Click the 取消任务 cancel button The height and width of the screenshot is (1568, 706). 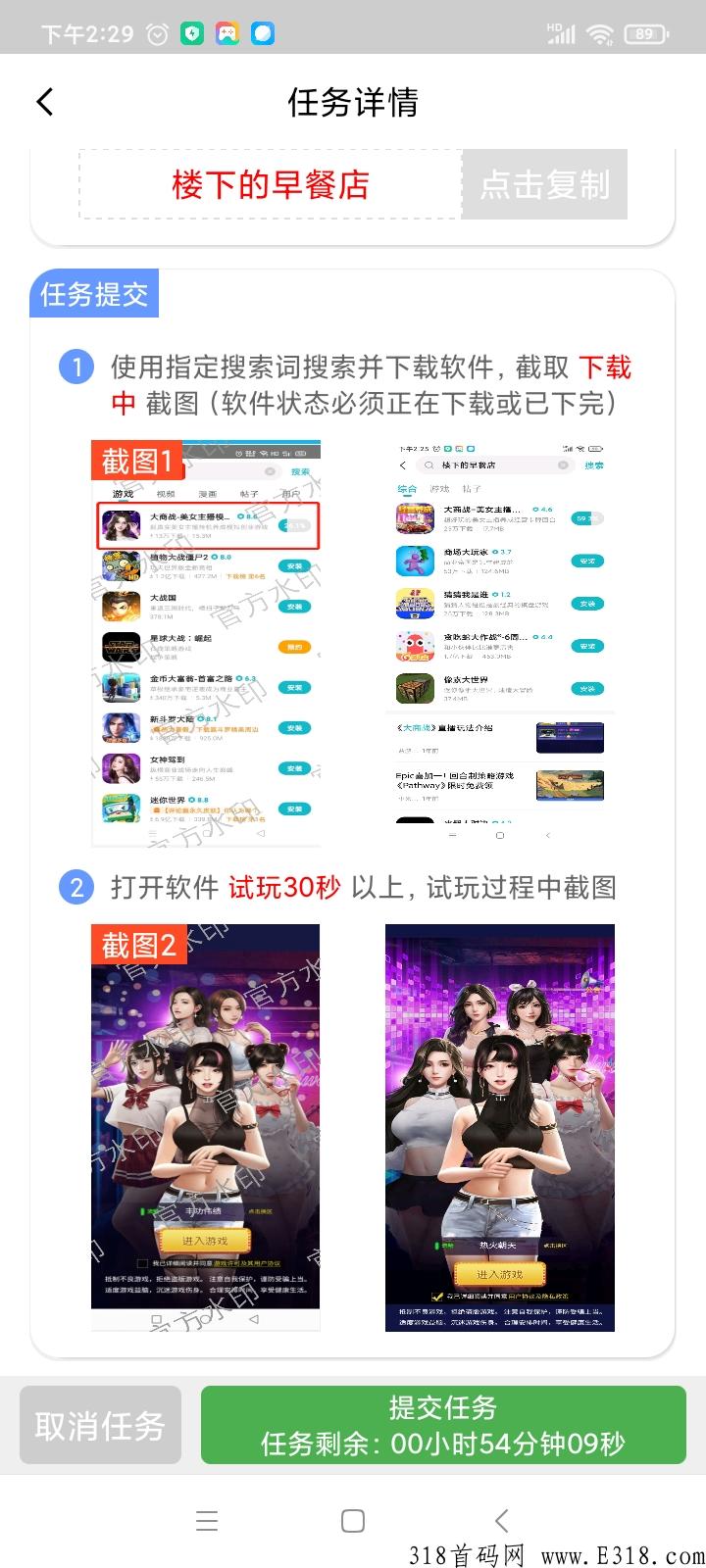click(x=99, y=1424)
